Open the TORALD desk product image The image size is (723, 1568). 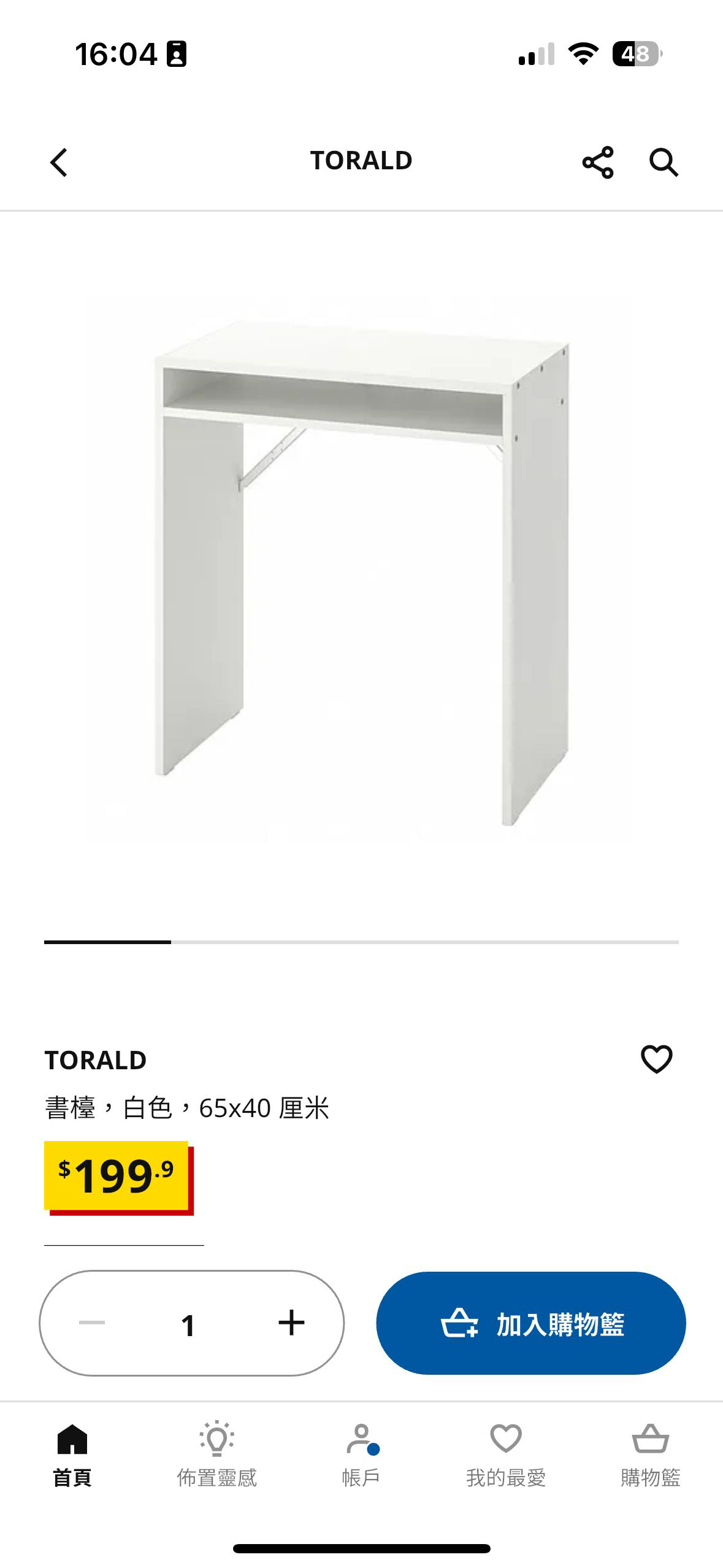[x=361, y=571]
